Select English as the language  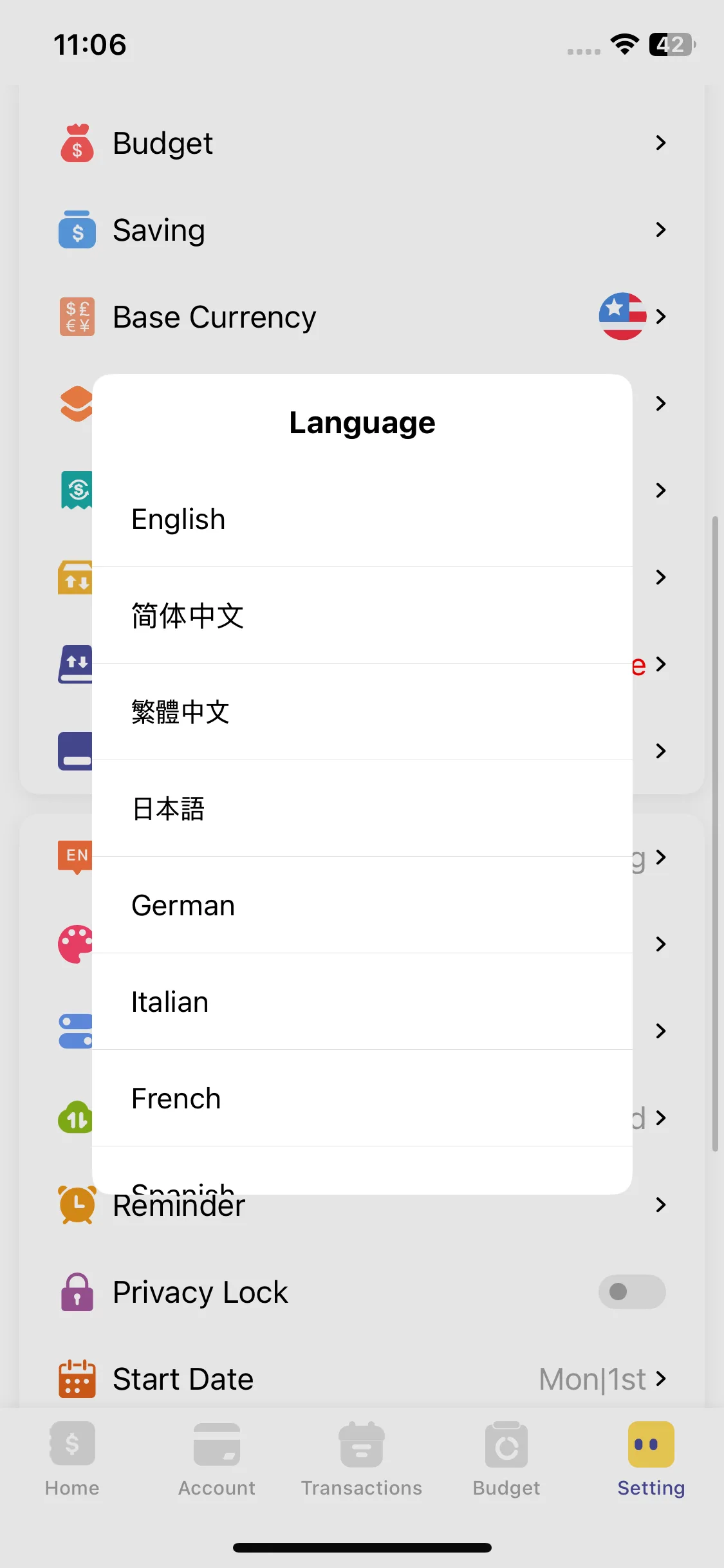point(362,519)
